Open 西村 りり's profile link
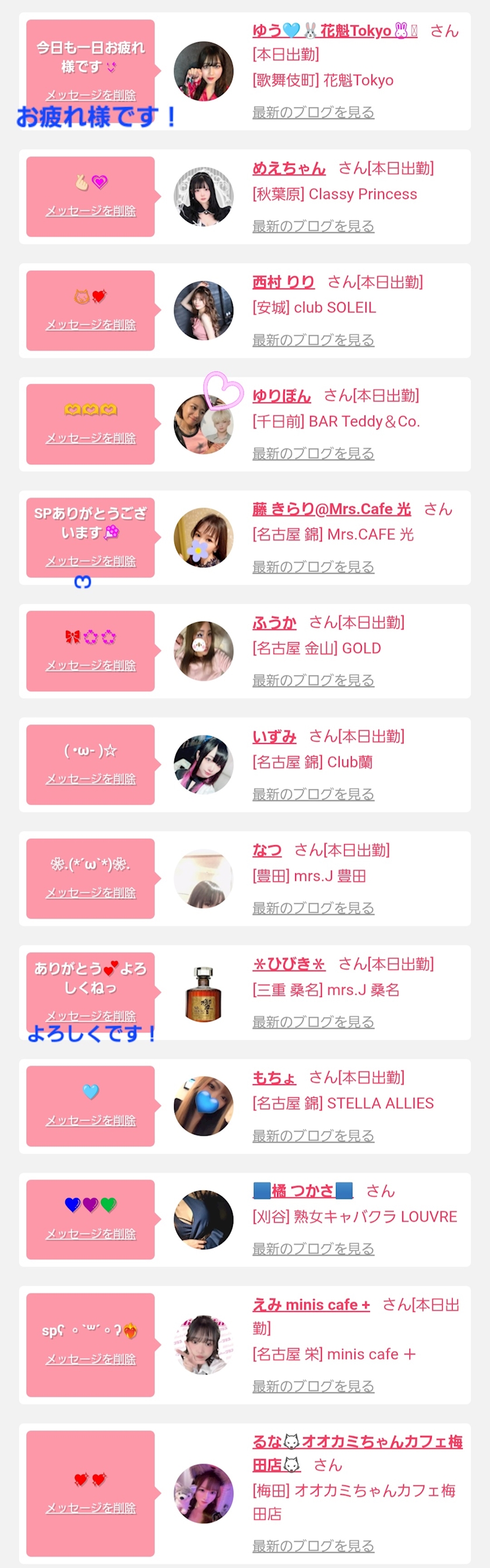 pos(283,282)
